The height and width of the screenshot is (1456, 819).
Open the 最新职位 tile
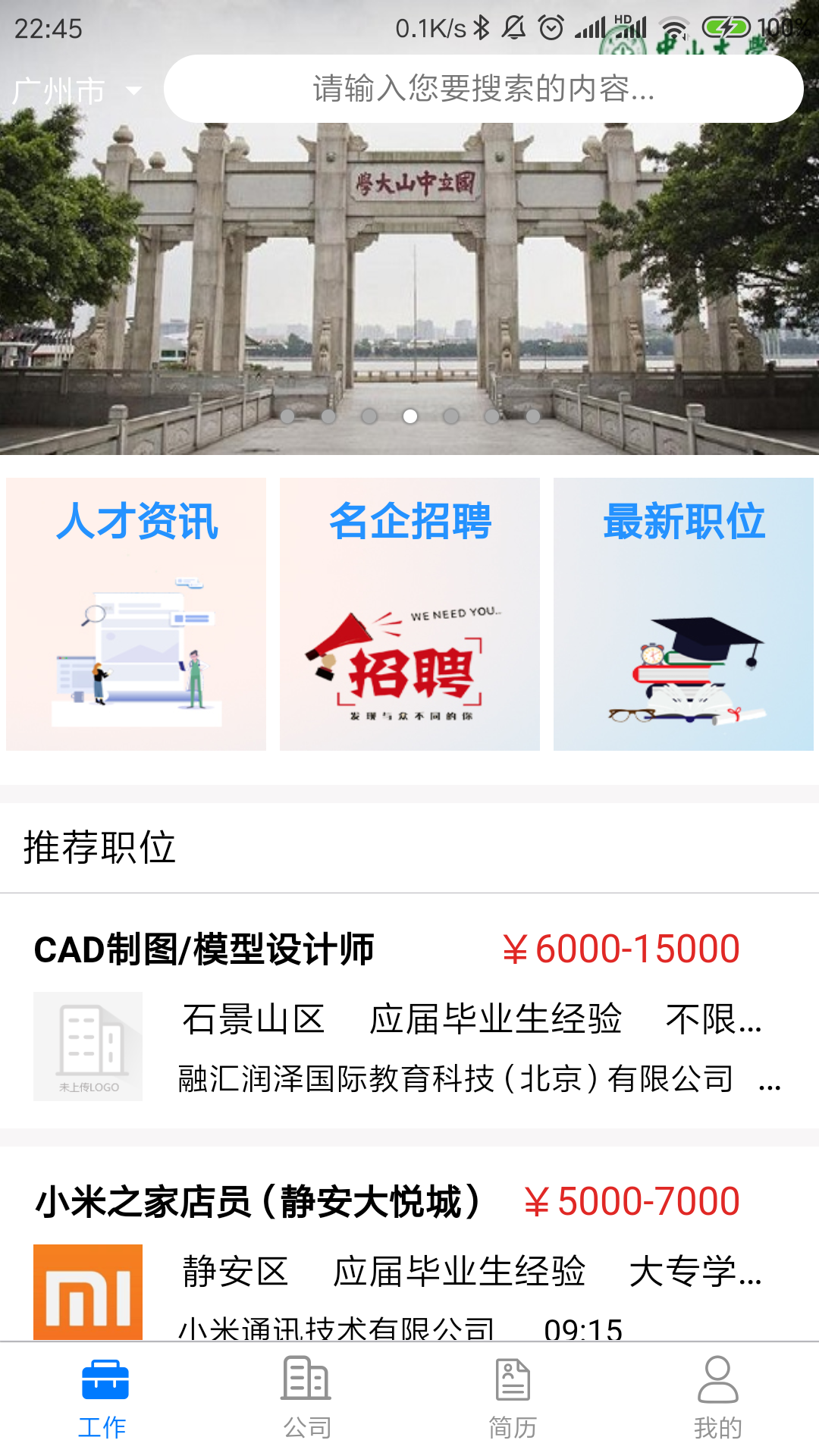[683, 614]
